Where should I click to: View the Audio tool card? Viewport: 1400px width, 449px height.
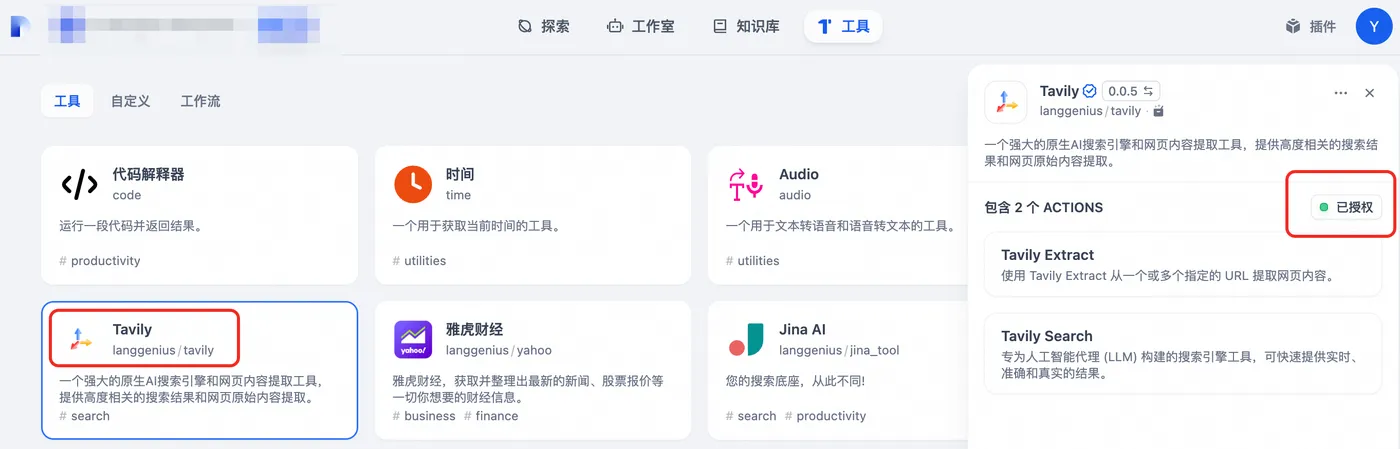click(x=836, y=215)
